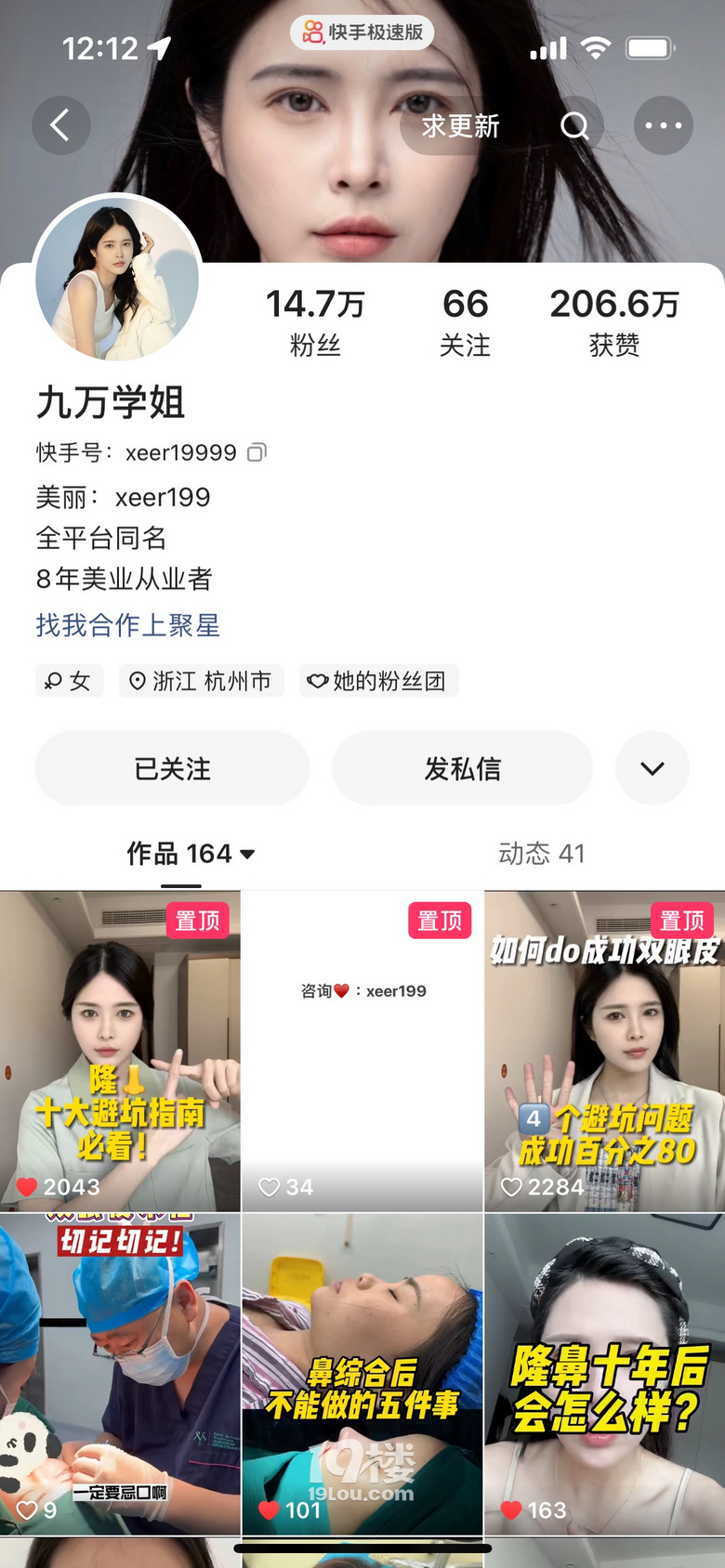Image resolution: width=725 pixels, height=1568 pixels.
Task: Switch to the 动态 41 tab
Action: click(542, 853)
